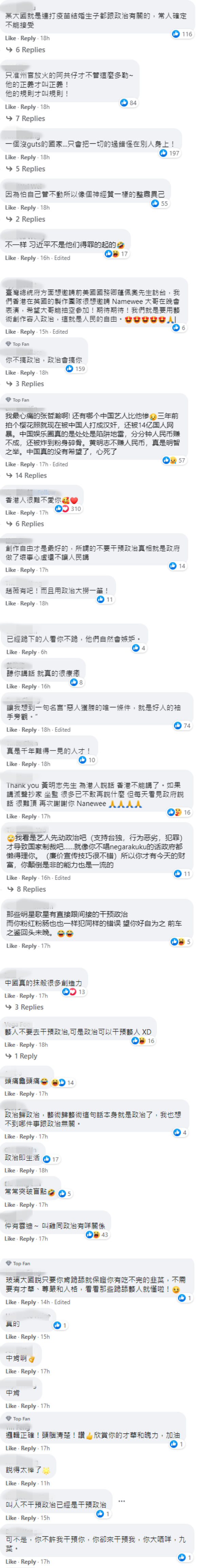The width and height of the screenshot is (204, 1568).
Task: Reply to the comment '常常突破盲點'
Action: point(28,1204)
